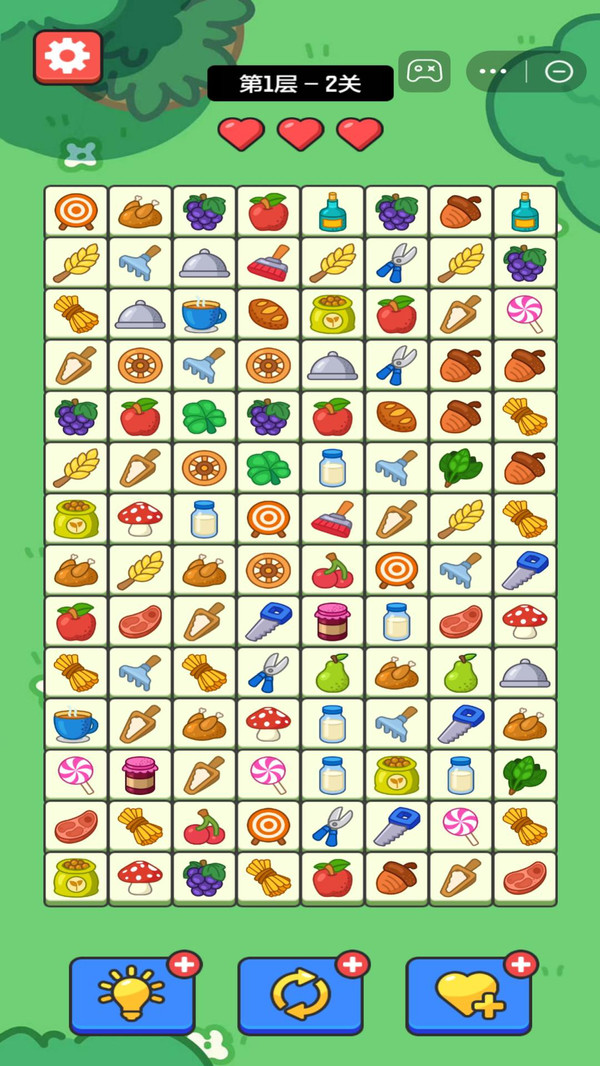Open the settings gear
This screenshot has height=1066, width=600.
[68, 57]
